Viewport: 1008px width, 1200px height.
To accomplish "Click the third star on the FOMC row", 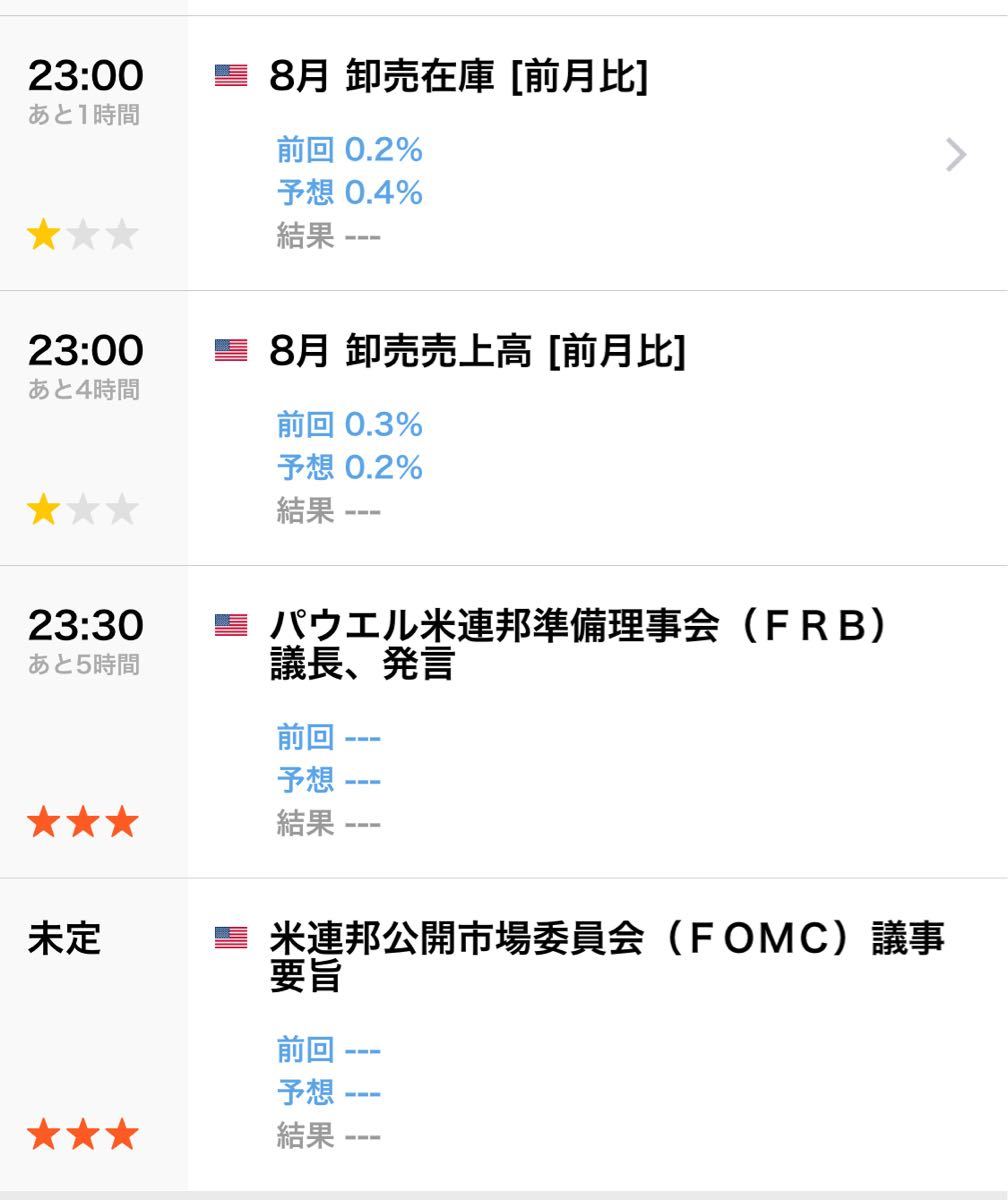I will click(120, 1135).
